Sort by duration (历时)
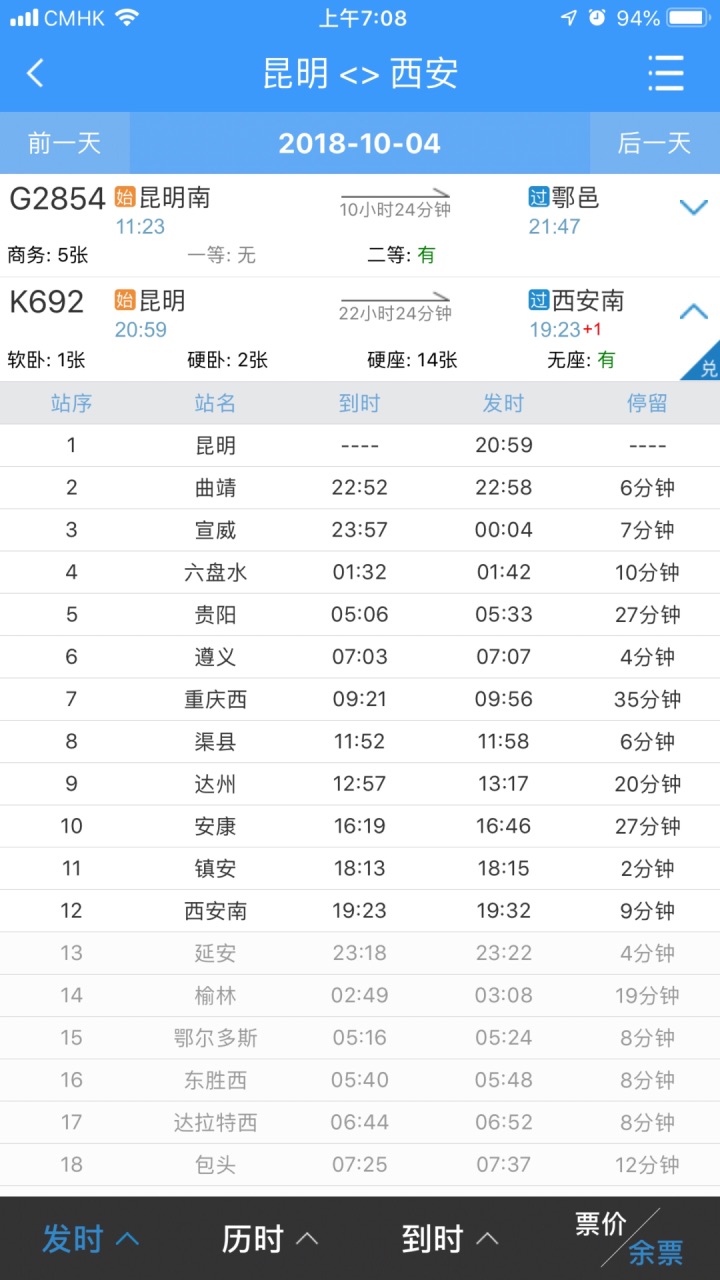The height and width of the screenshot is (1280, 720). tap(270, 1239)
